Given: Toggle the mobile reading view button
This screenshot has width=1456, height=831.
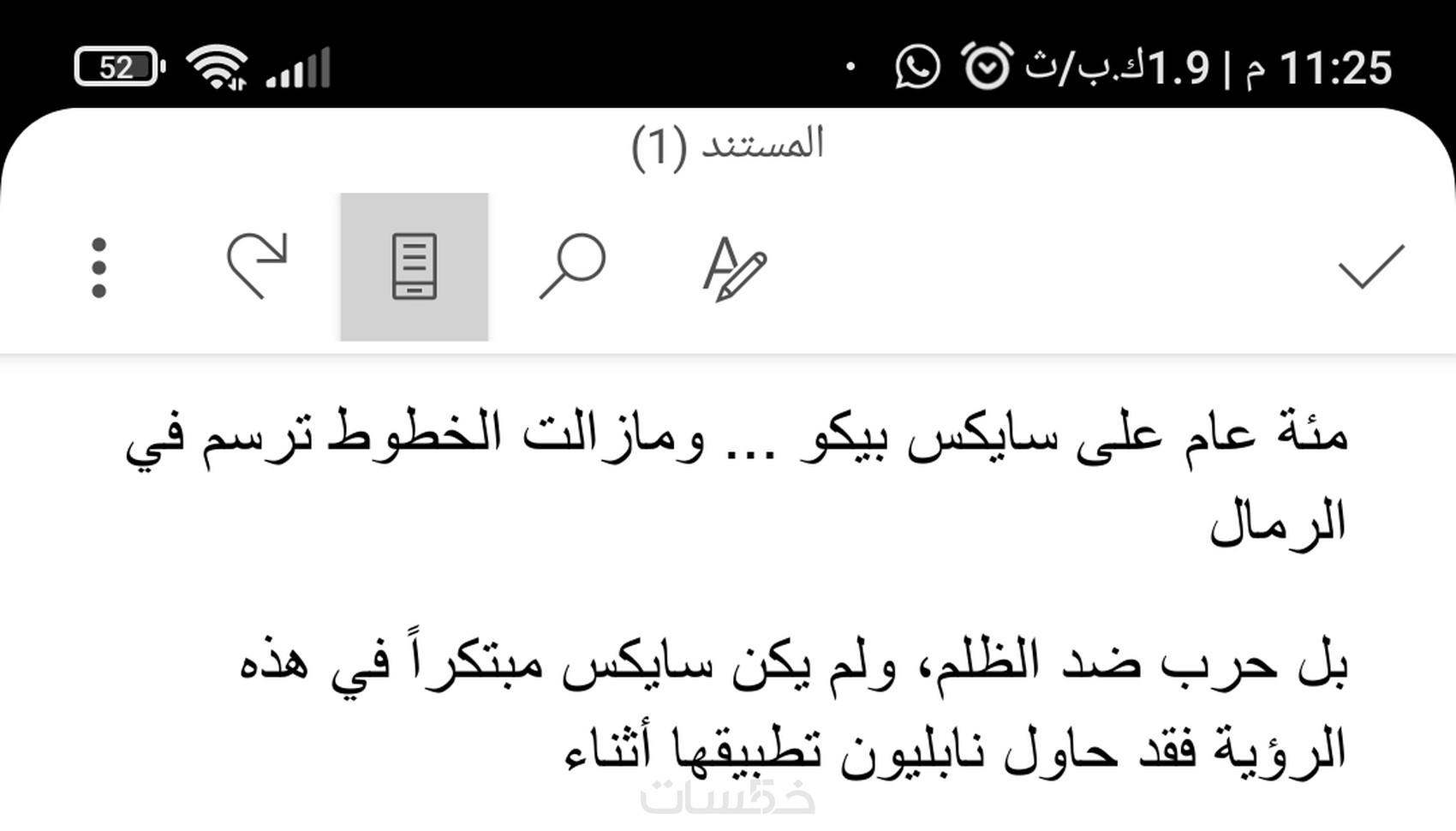Looking at the screenshot, I should (415, 266).
